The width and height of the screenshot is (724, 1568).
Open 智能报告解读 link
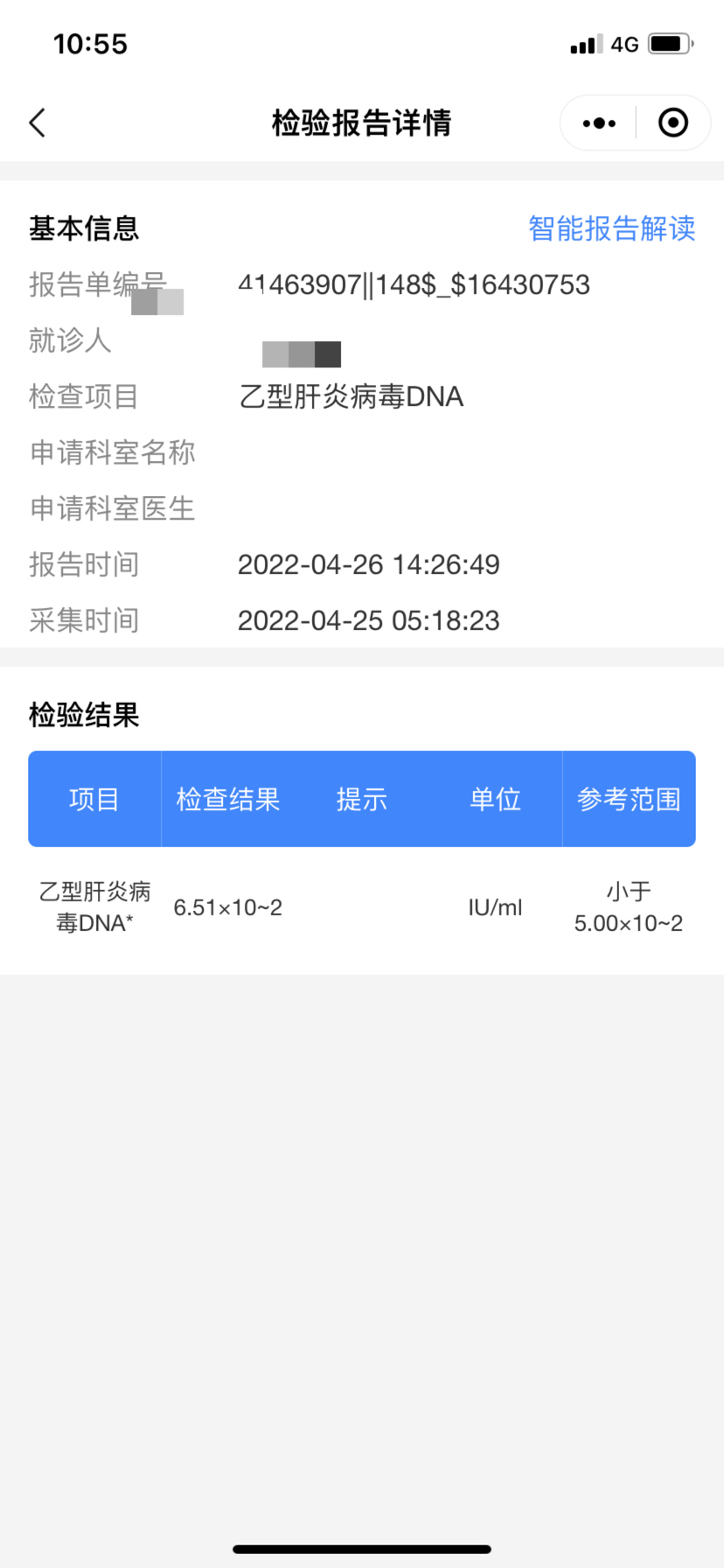(611, 228)
